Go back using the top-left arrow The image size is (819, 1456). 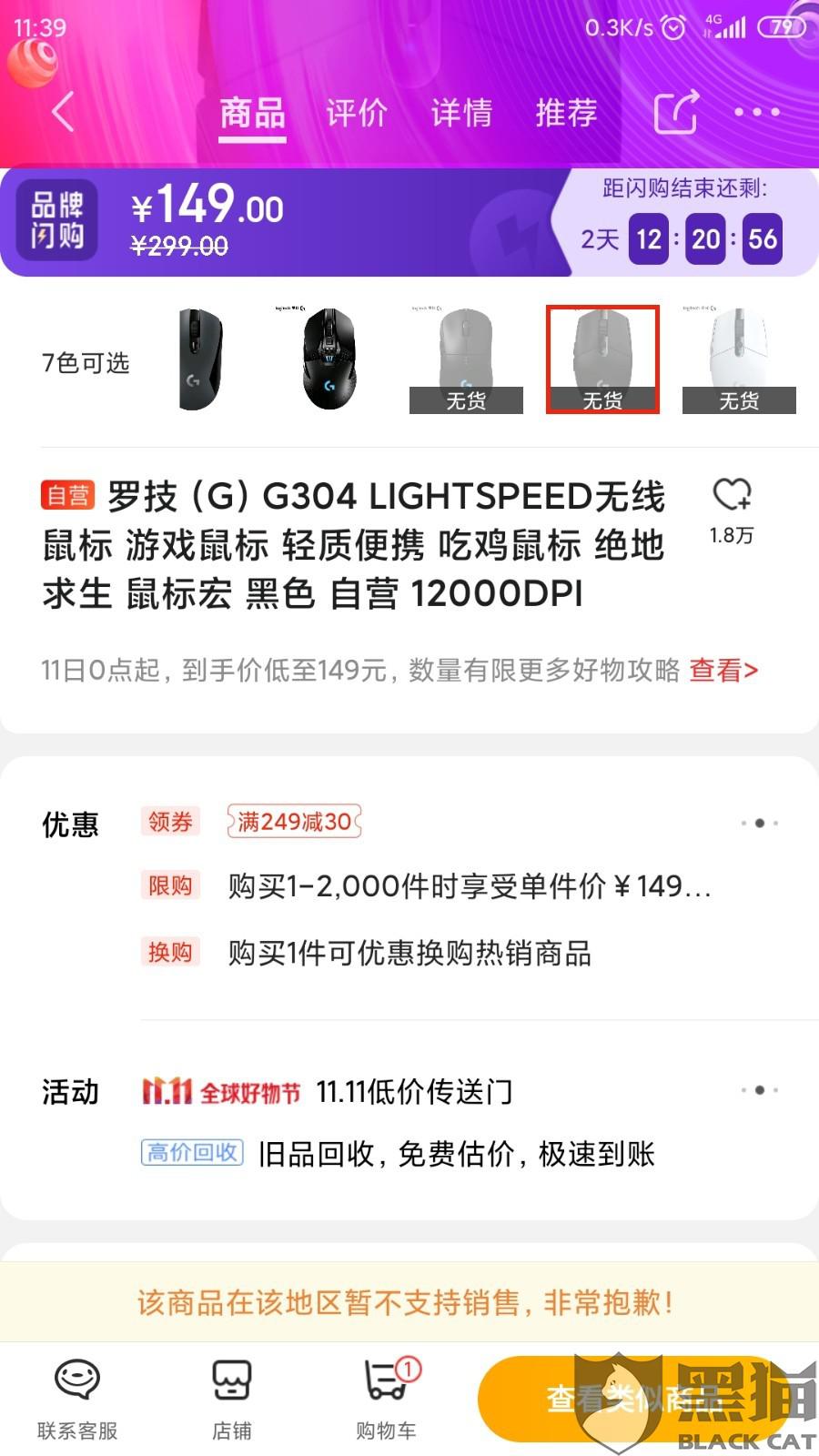pyautogui.click(x=64, y=112)
